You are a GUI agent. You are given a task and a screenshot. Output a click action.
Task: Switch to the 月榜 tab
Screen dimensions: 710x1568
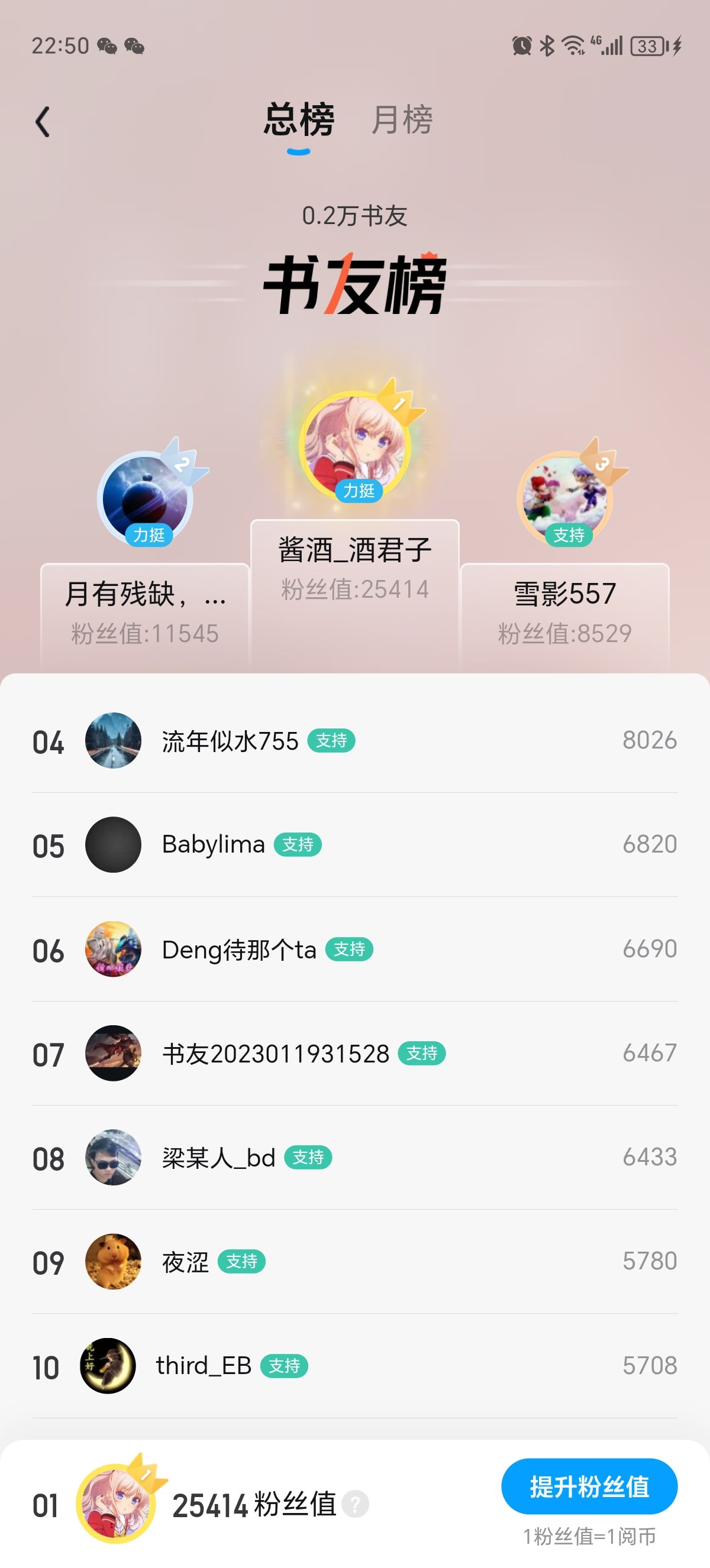(402, 119)
